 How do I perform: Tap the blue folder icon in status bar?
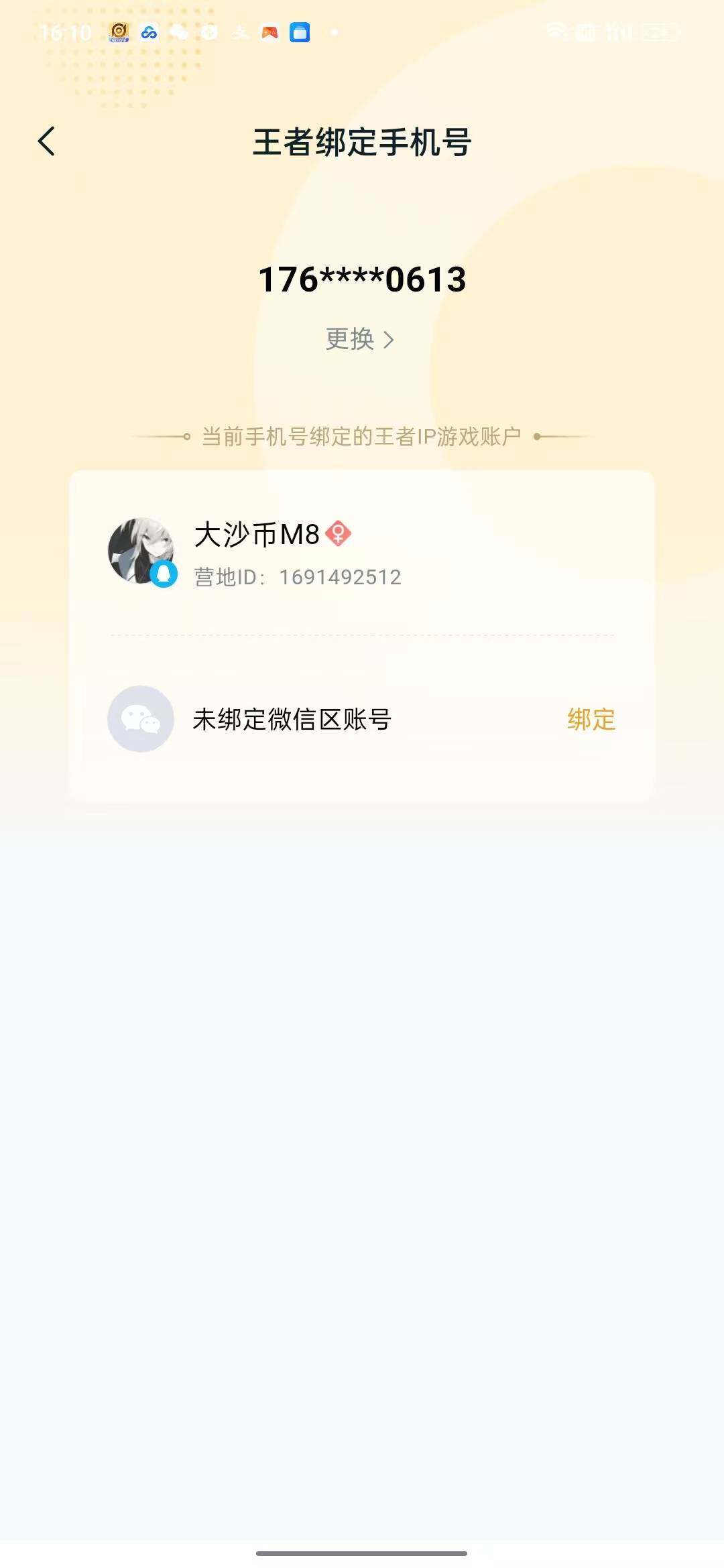300,31
